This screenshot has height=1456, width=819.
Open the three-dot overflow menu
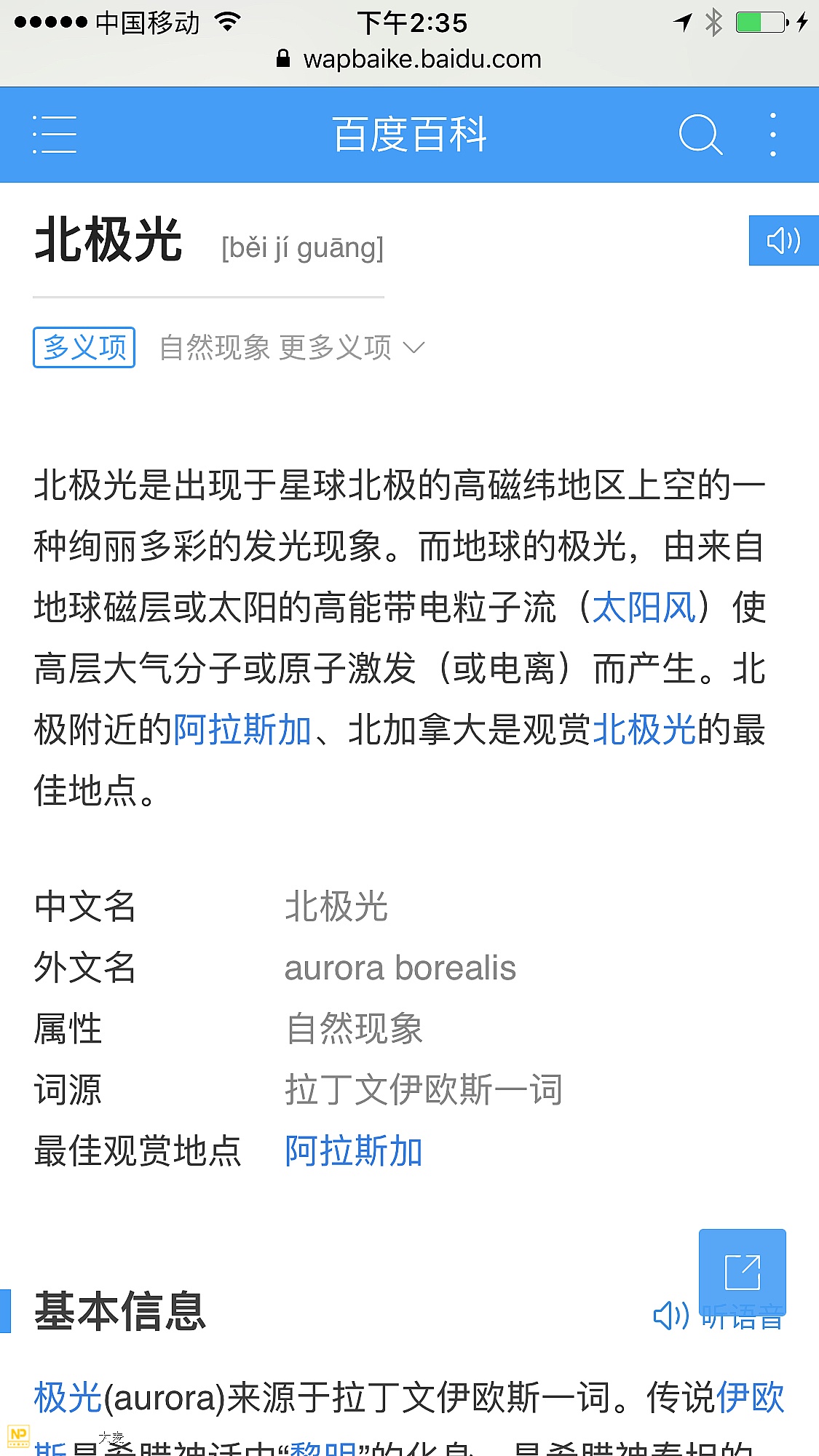click(773, 135)
